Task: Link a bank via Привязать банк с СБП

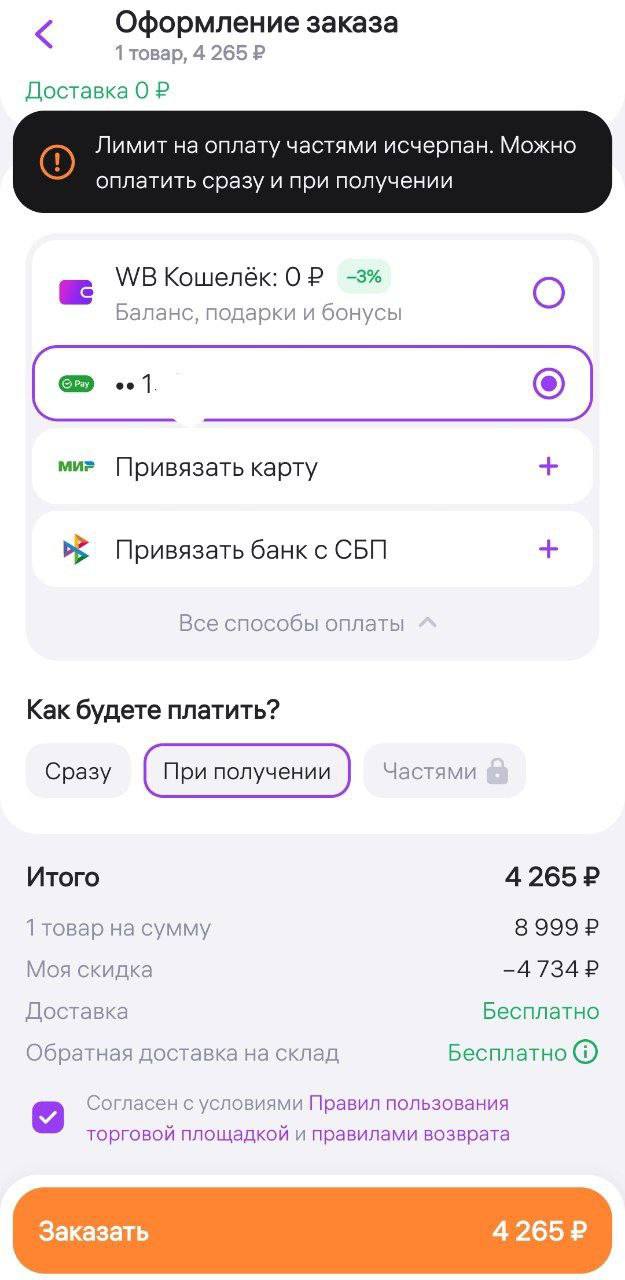Action: pyautogui.click(x=313, y=549)
